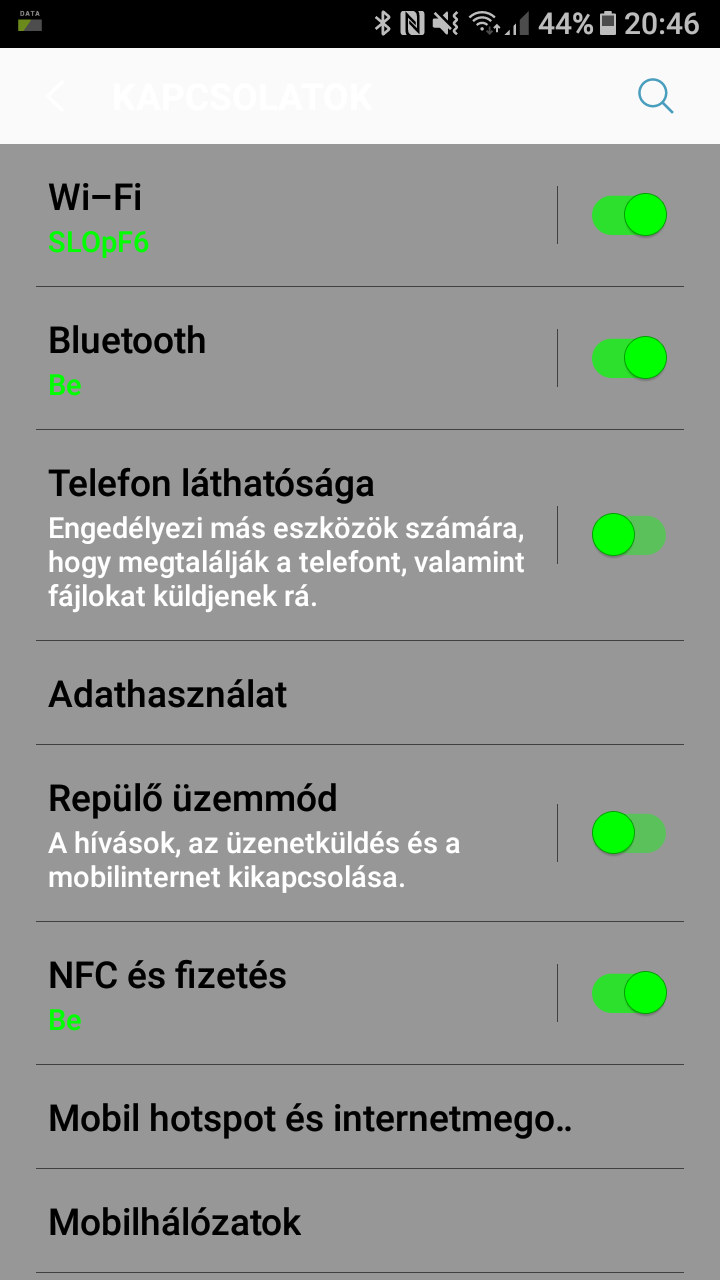
Task: Open Bluetooth settings row
Action: point(296,358)
